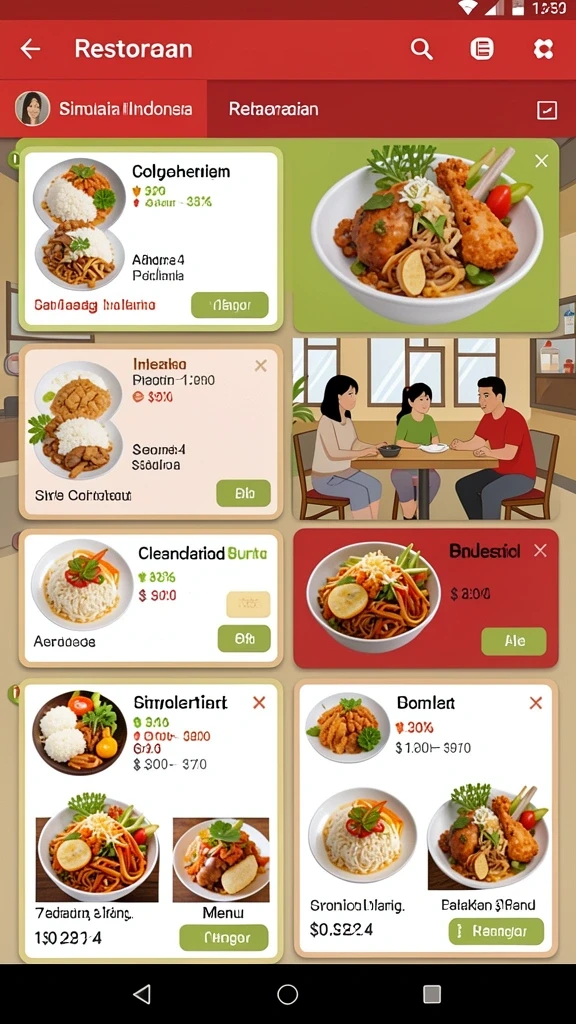Close the red Bndesticl card

click(x=540, y=551)
